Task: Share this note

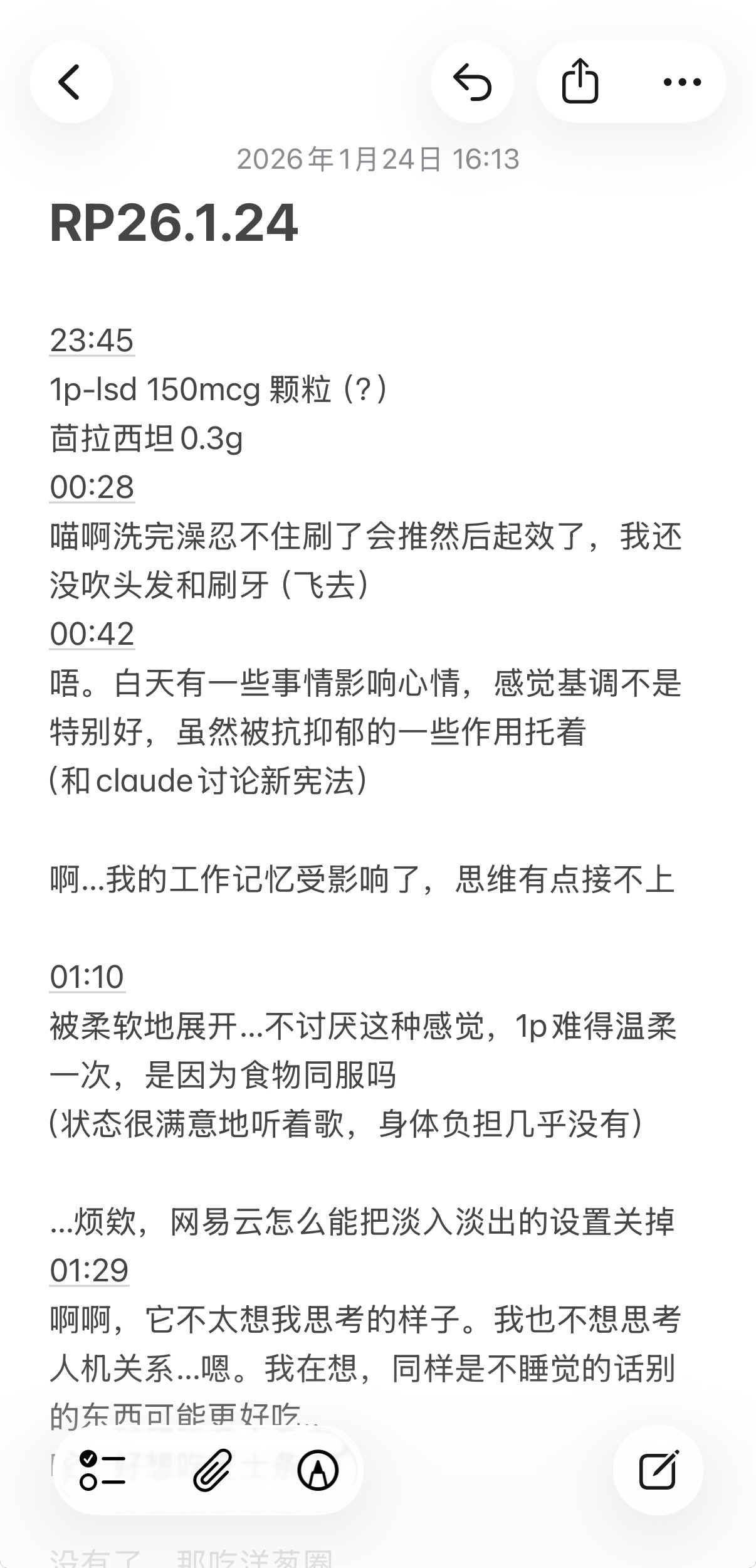Action: pyautogui.click(x=580, y=82)
